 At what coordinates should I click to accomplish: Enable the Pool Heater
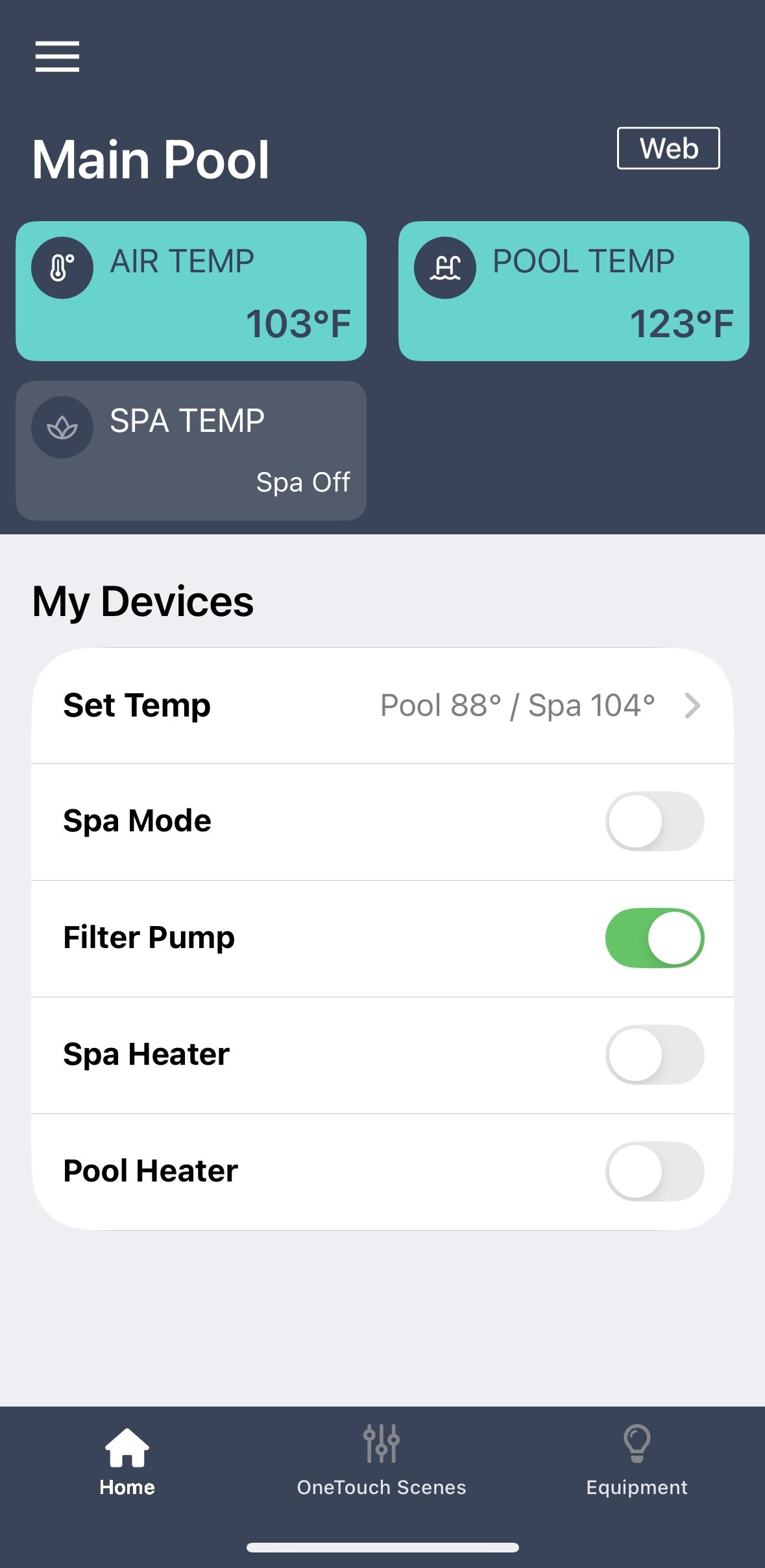coord(655,1171)
